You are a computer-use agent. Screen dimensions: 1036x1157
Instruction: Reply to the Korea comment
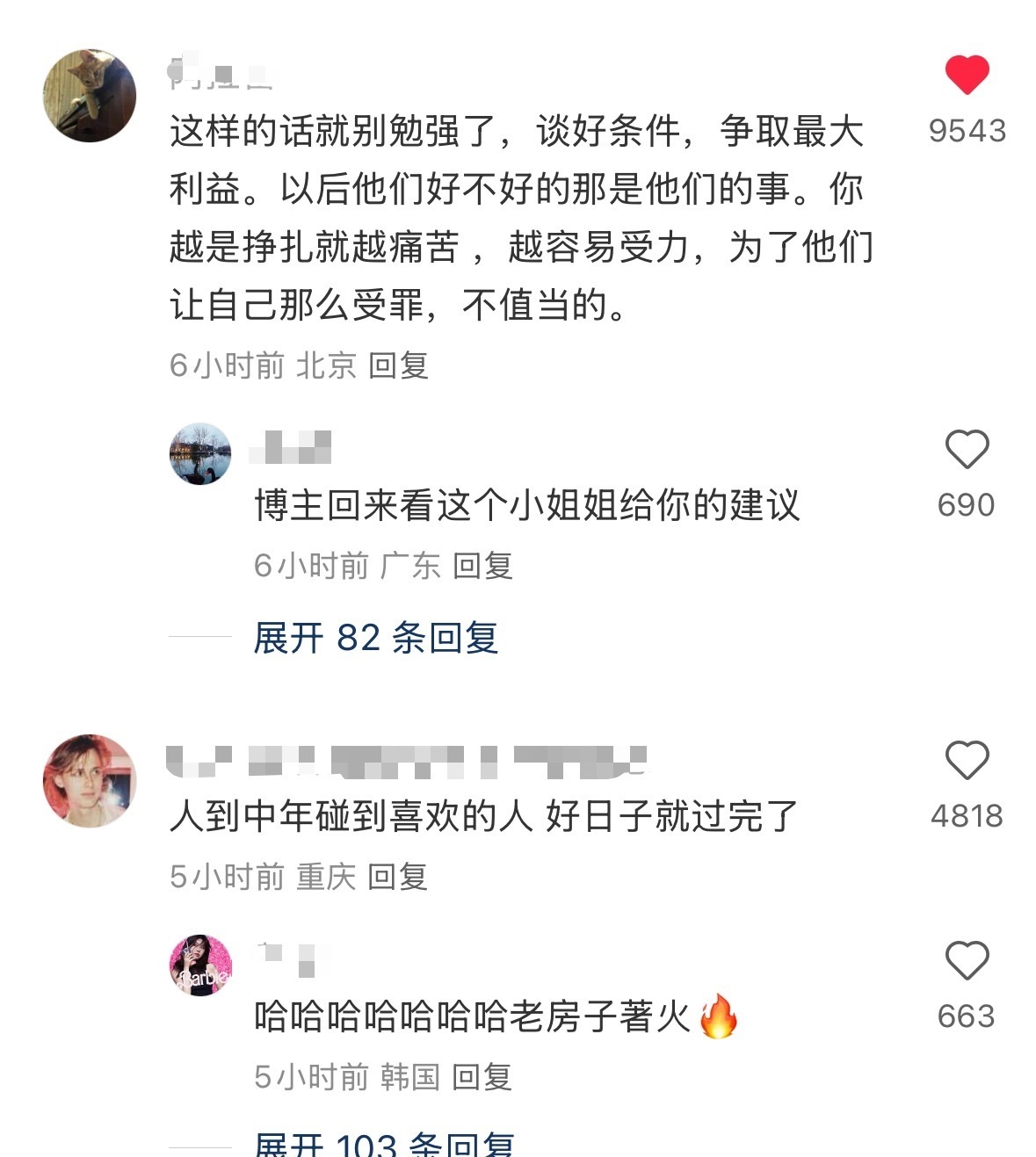(482, 1077)
